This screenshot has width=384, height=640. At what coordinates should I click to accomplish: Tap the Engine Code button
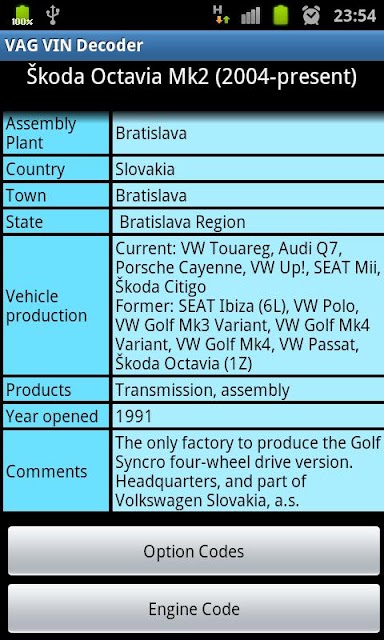tap(193, 609)
